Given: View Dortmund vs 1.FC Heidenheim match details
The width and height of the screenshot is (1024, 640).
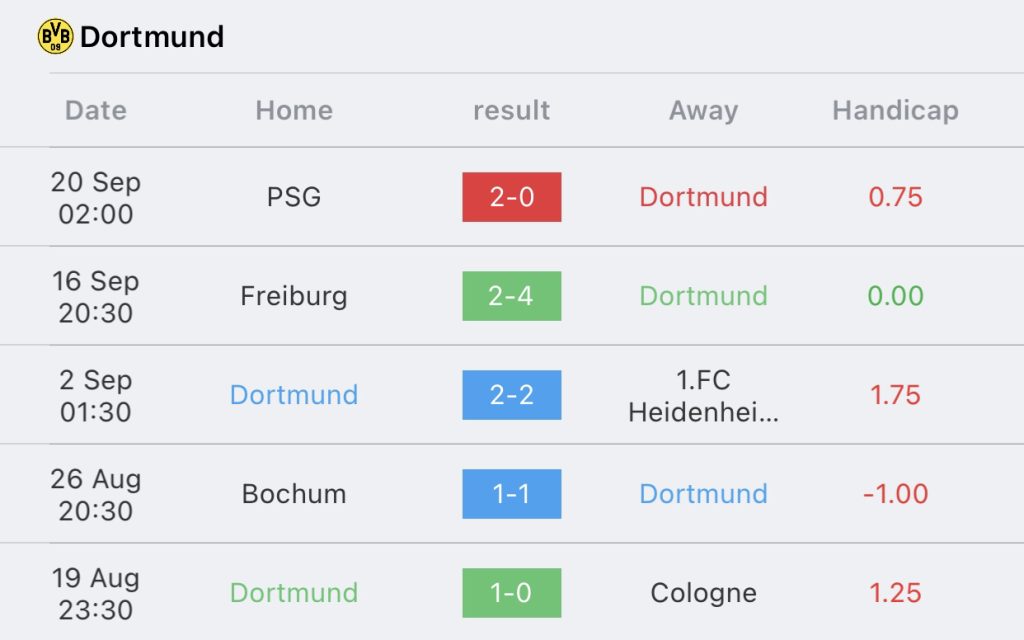Looking at the screenshot, I should pos(511,395).
